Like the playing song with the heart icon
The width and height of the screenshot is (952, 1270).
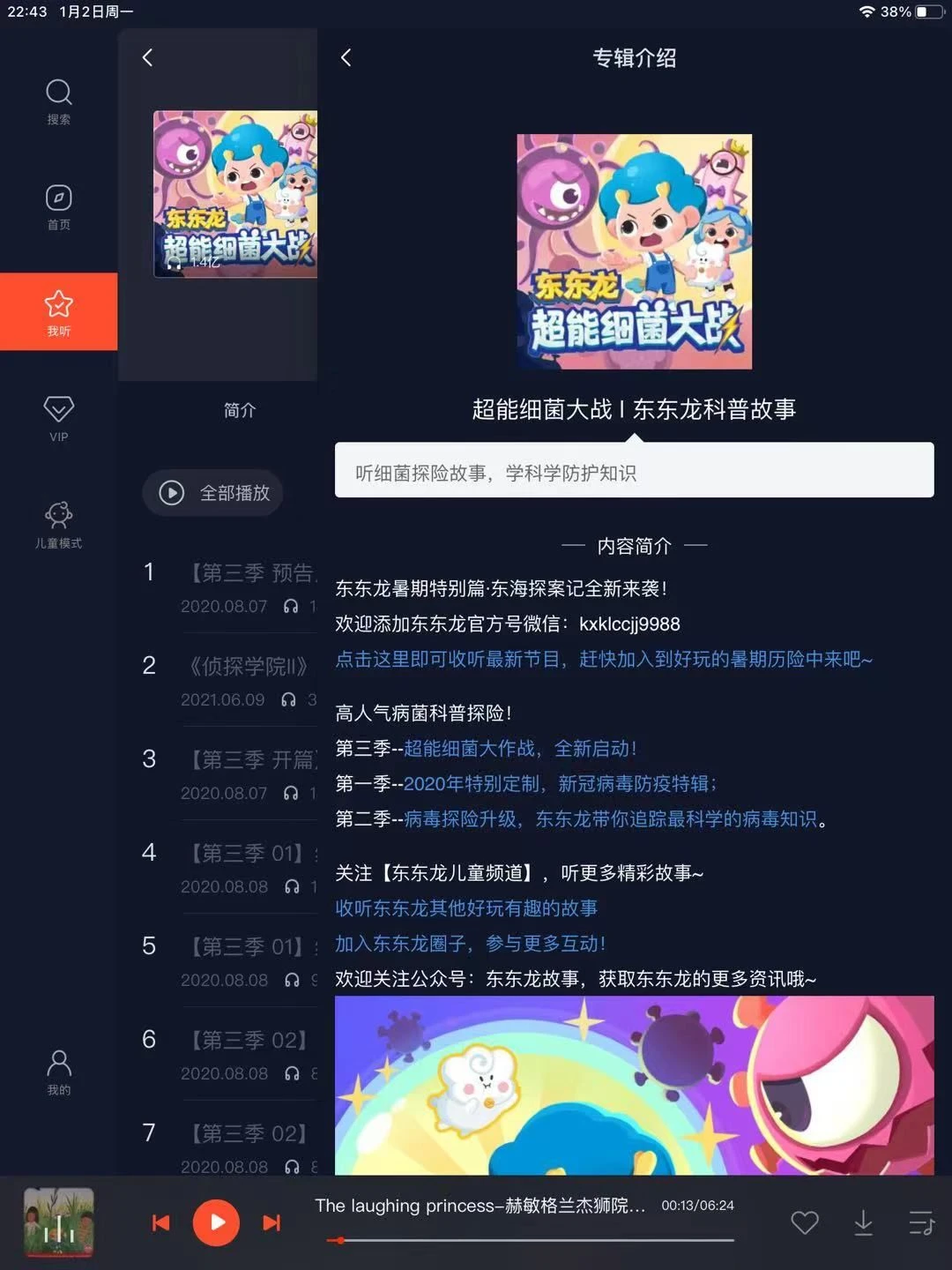[x=804, y=1222]
